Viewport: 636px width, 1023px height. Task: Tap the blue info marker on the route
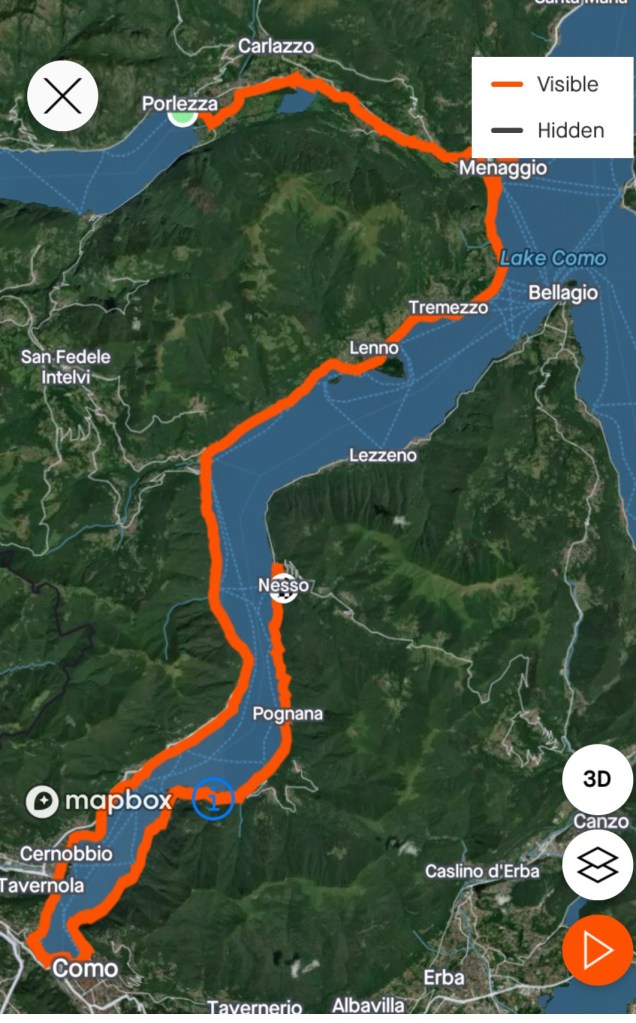214,798
